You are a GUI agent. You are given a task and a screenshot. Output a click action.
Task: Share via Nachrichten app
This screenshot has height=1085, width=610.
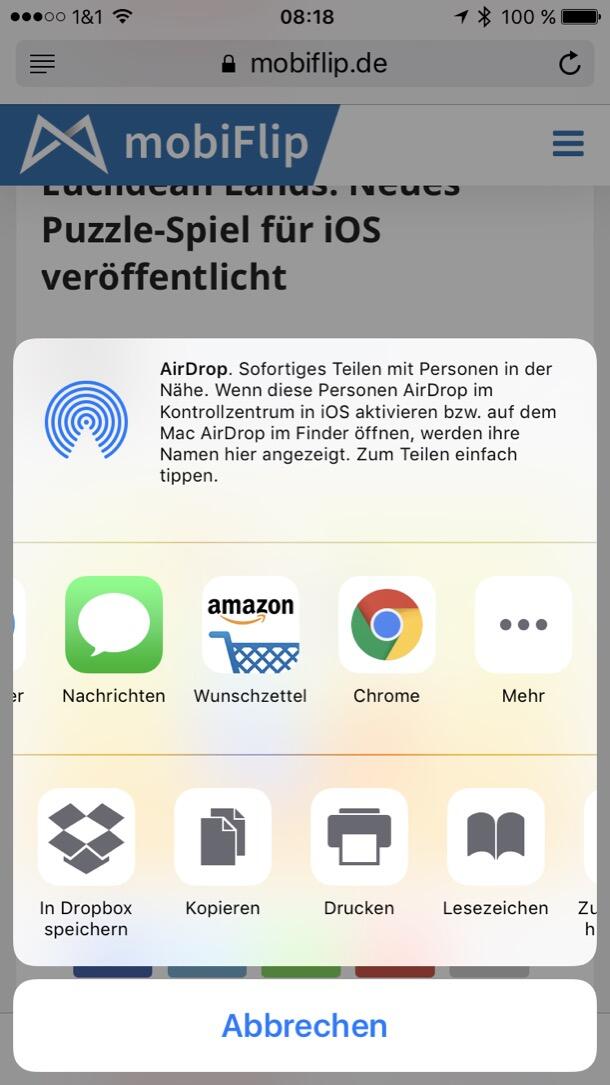[113, 625]
